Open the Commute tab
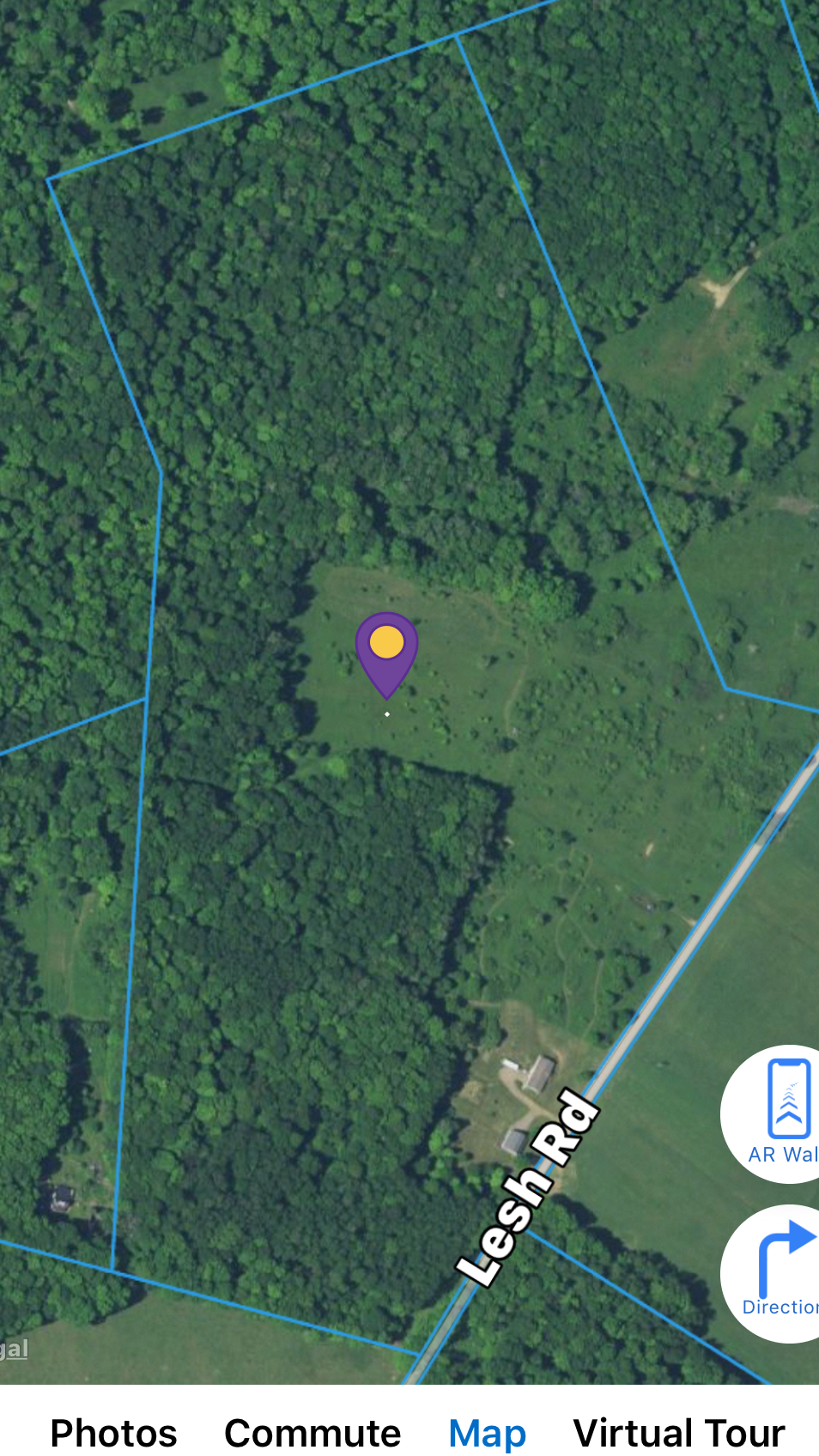This screenshot has height=1456, width=819. click(x=312, y=1433)
